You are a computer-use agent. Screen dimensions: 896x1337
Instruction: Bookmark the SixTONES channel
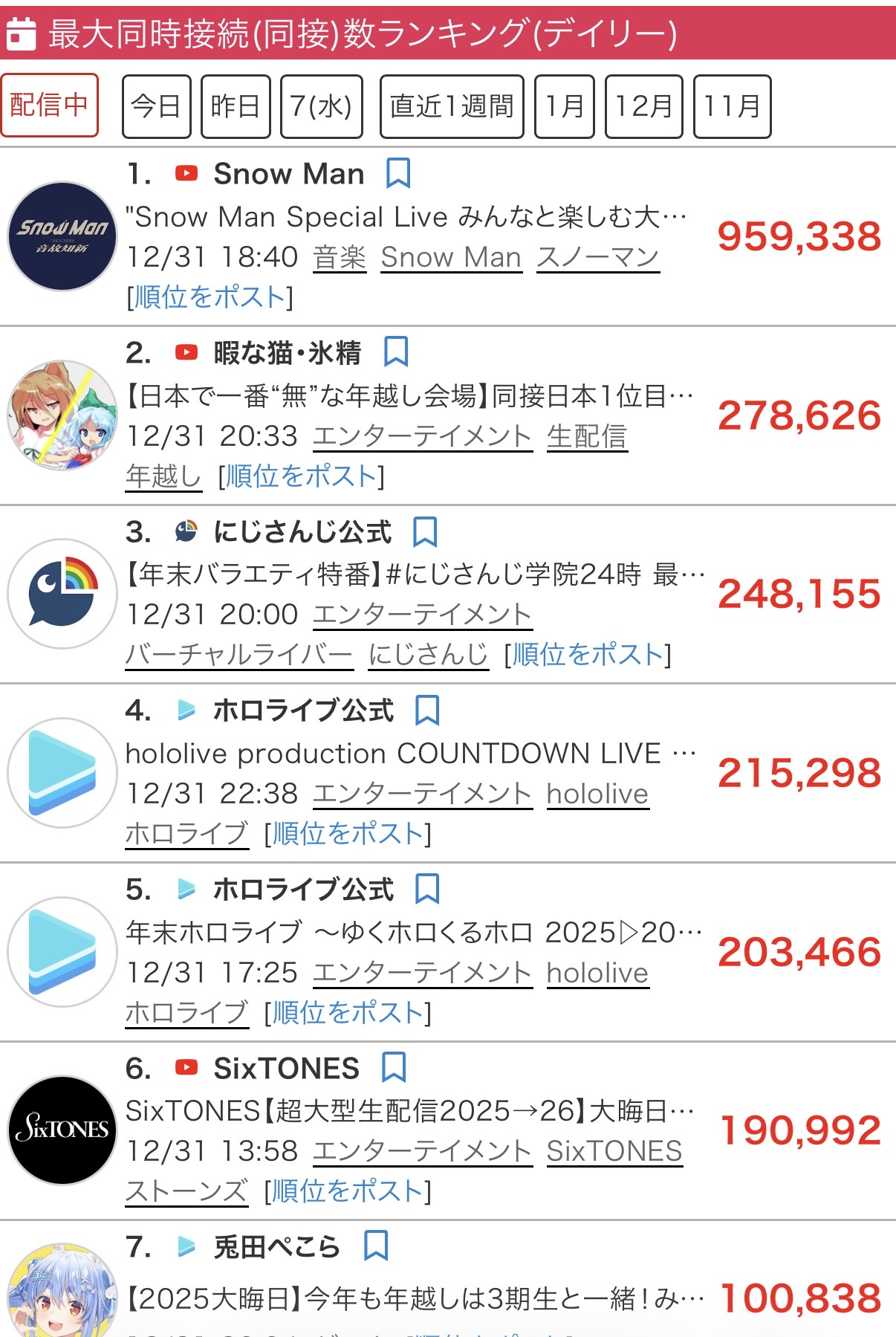(x=394, y=1067)
